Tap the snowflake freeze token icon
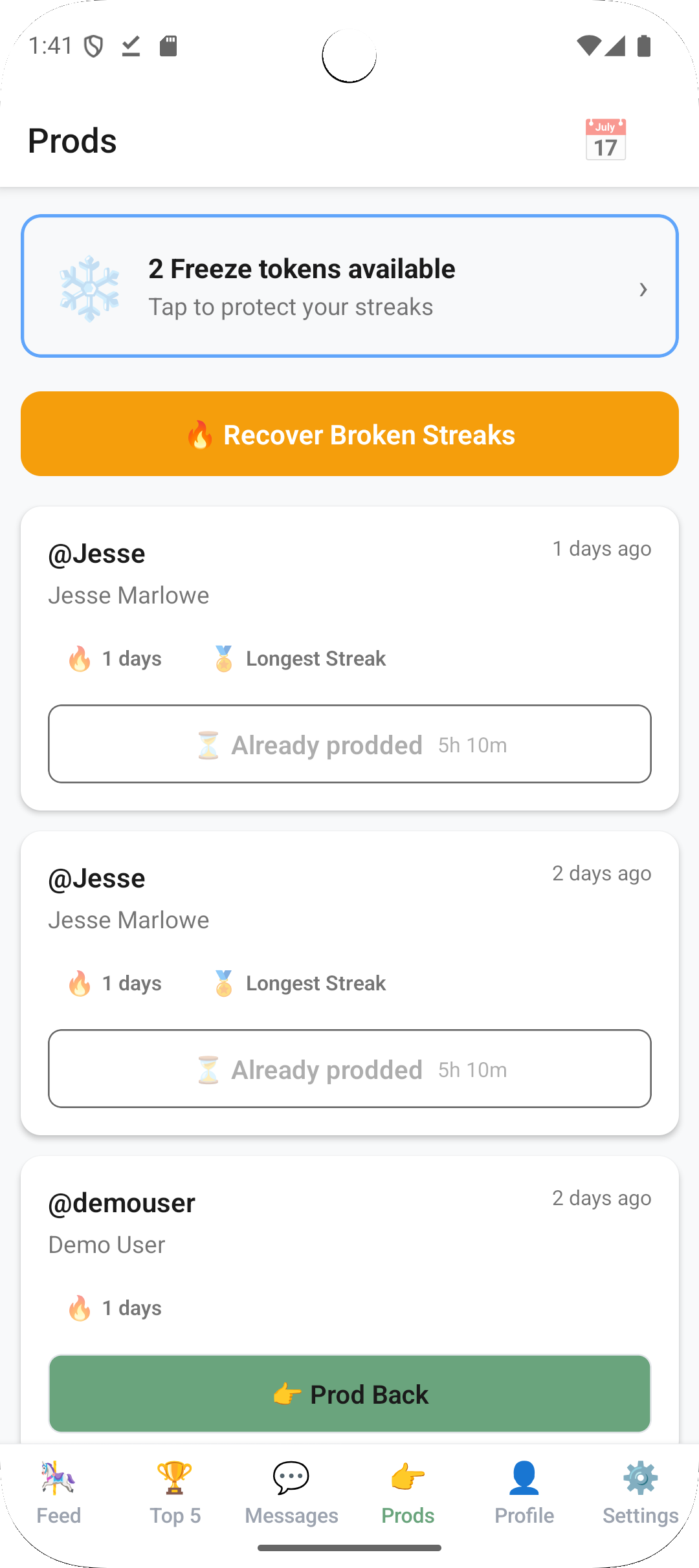This screenshot has height=1568, width=699. pyautogui.click(x=90, y=287)
